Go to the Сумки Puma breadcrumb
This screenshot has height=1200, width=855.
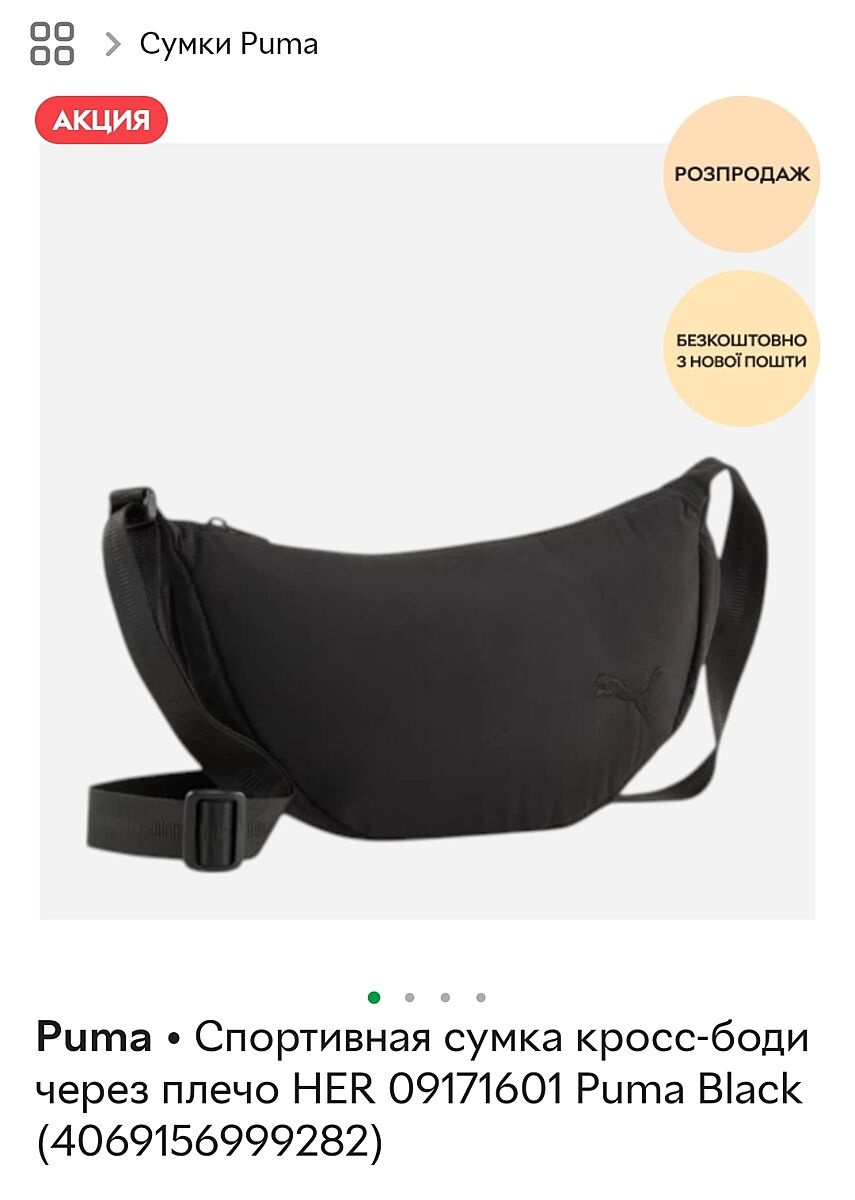pyautogui.click(x=228, y=44)
